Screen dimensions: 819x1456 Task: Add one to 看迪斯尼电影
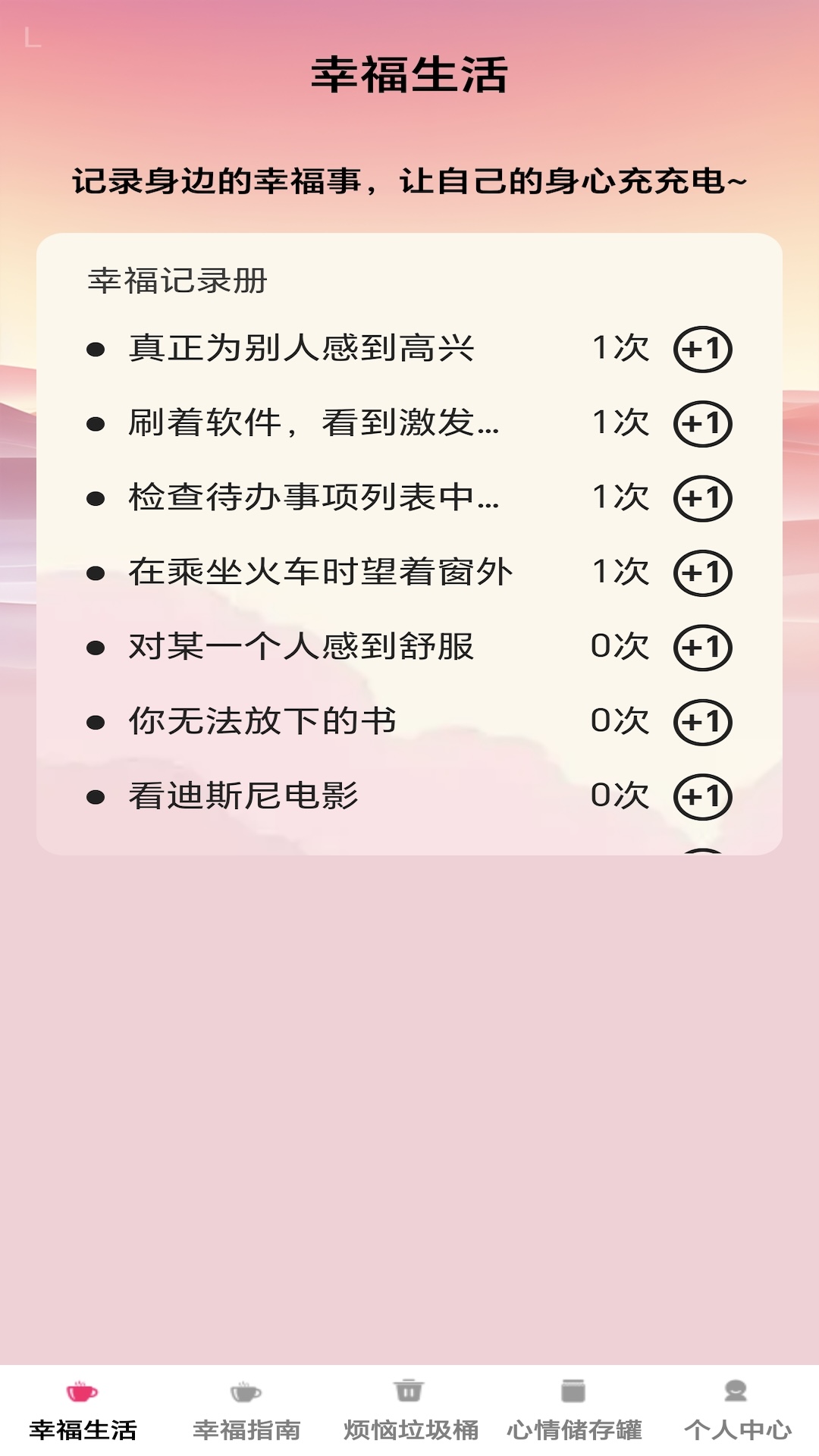click(702, 796)
